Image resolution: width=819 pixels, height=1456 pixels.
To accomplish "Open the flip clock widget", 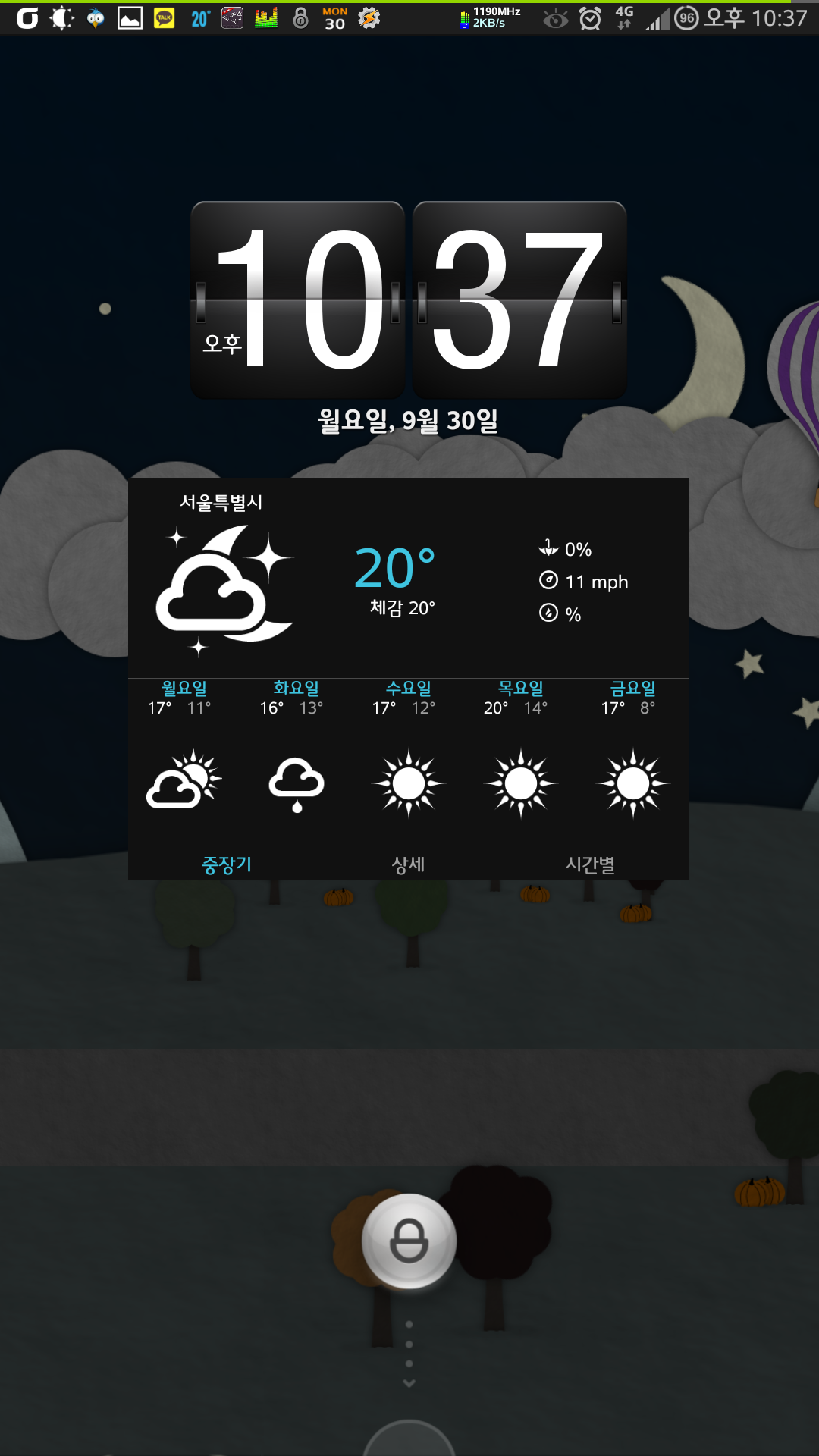I will point(409,300).
